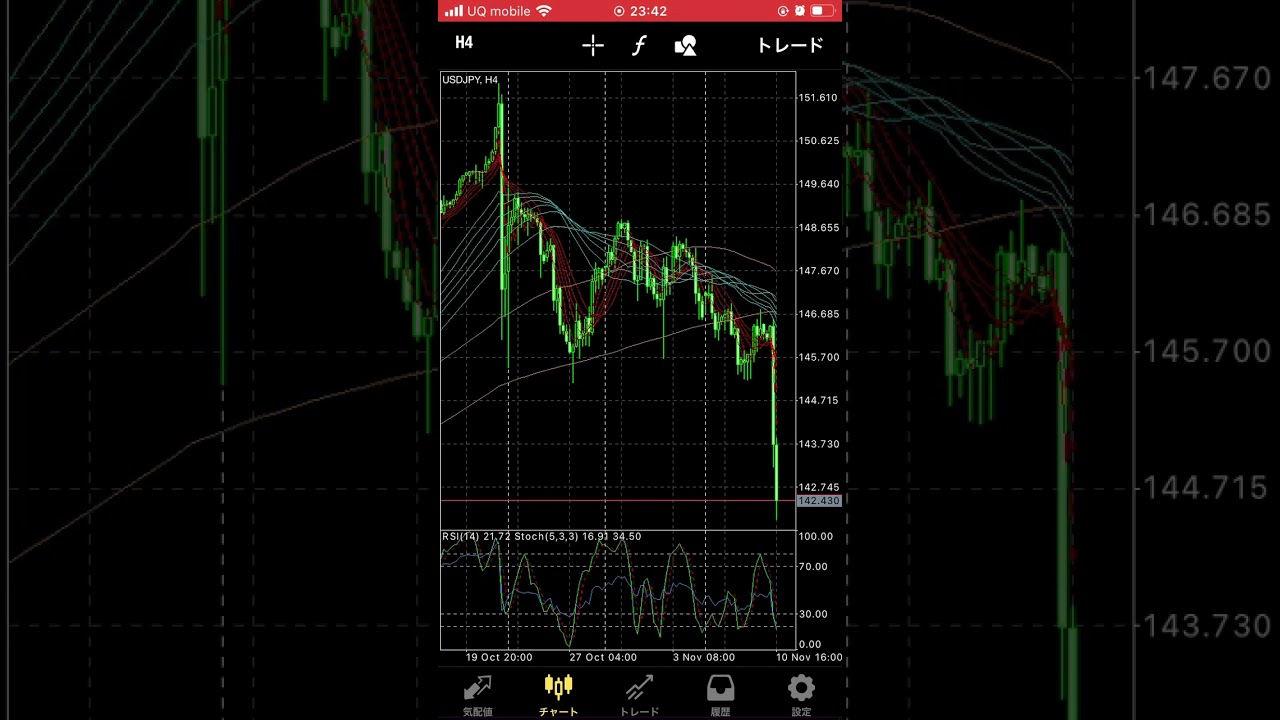
Task: Open the drawing objects tool
Action: (686, 45)
